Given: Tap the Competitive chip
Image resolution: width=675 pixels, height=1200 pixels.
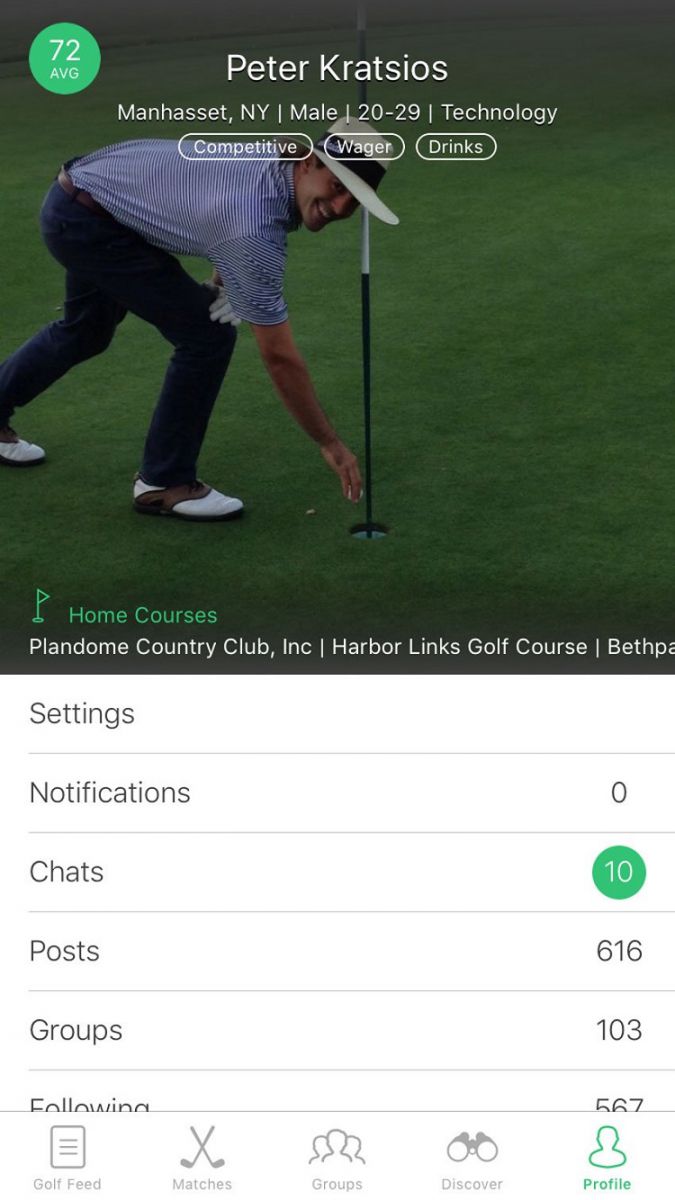Looking at the screenshot, I should (x=245, y=147).
